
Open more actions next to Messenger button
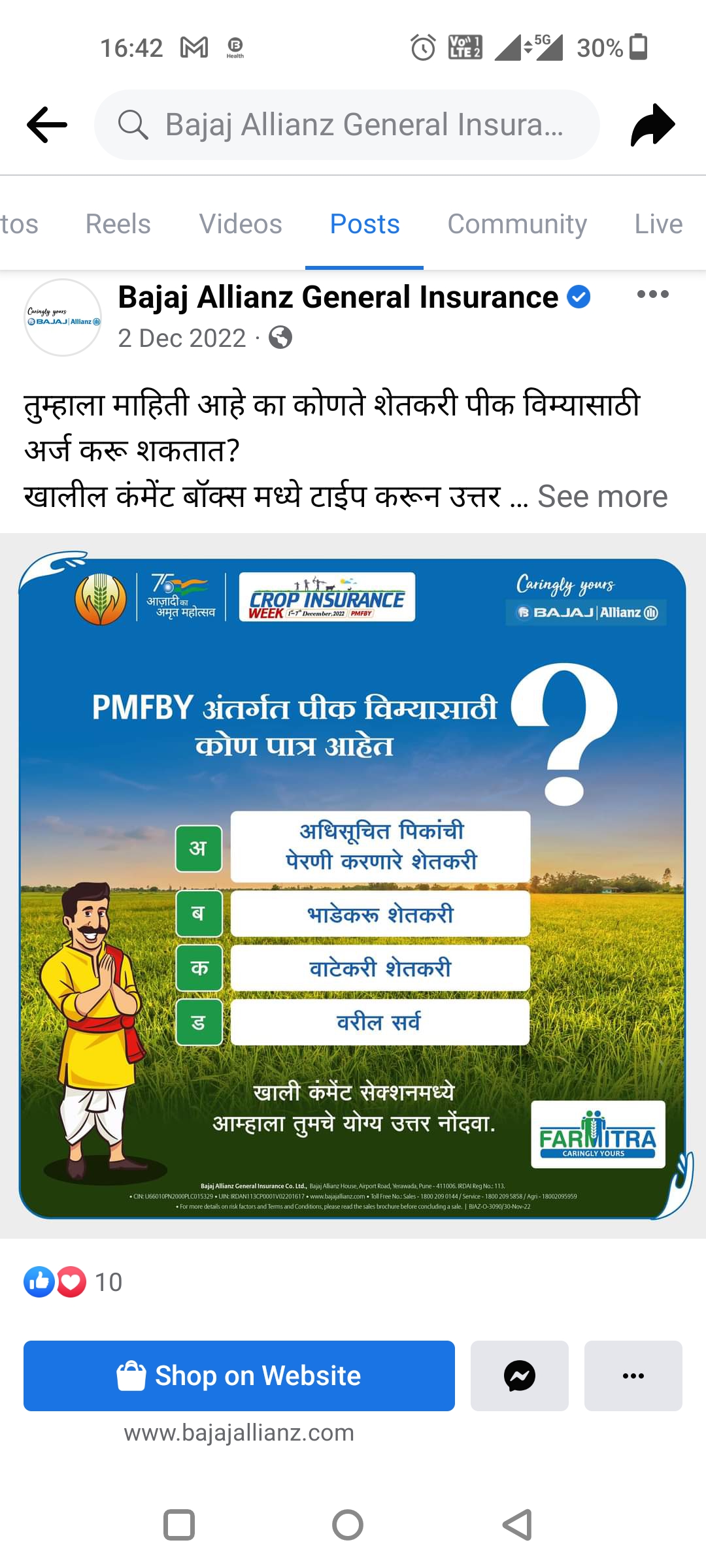coord(633,1375)
